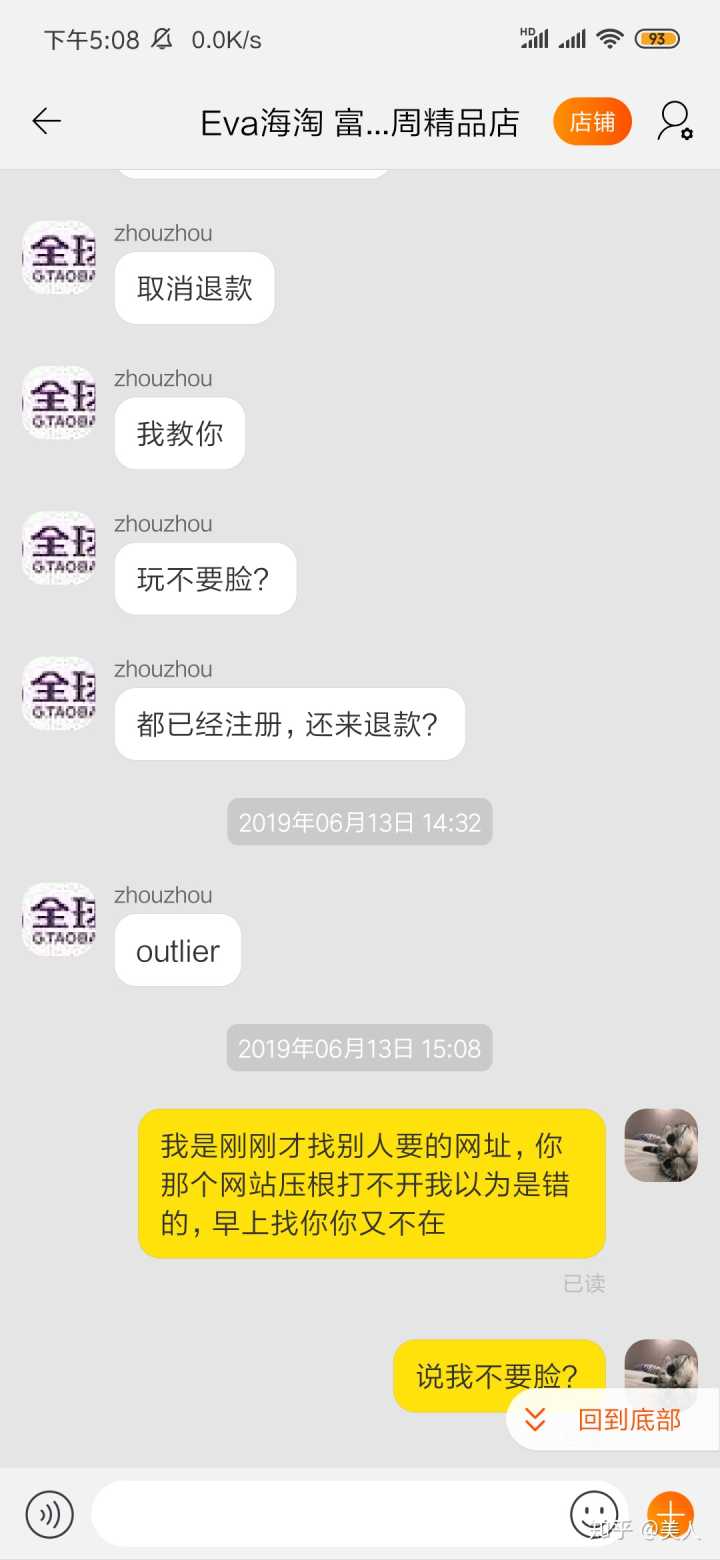Open the emoji picker
The image size is (720, 1560).
pos(593,1514)
